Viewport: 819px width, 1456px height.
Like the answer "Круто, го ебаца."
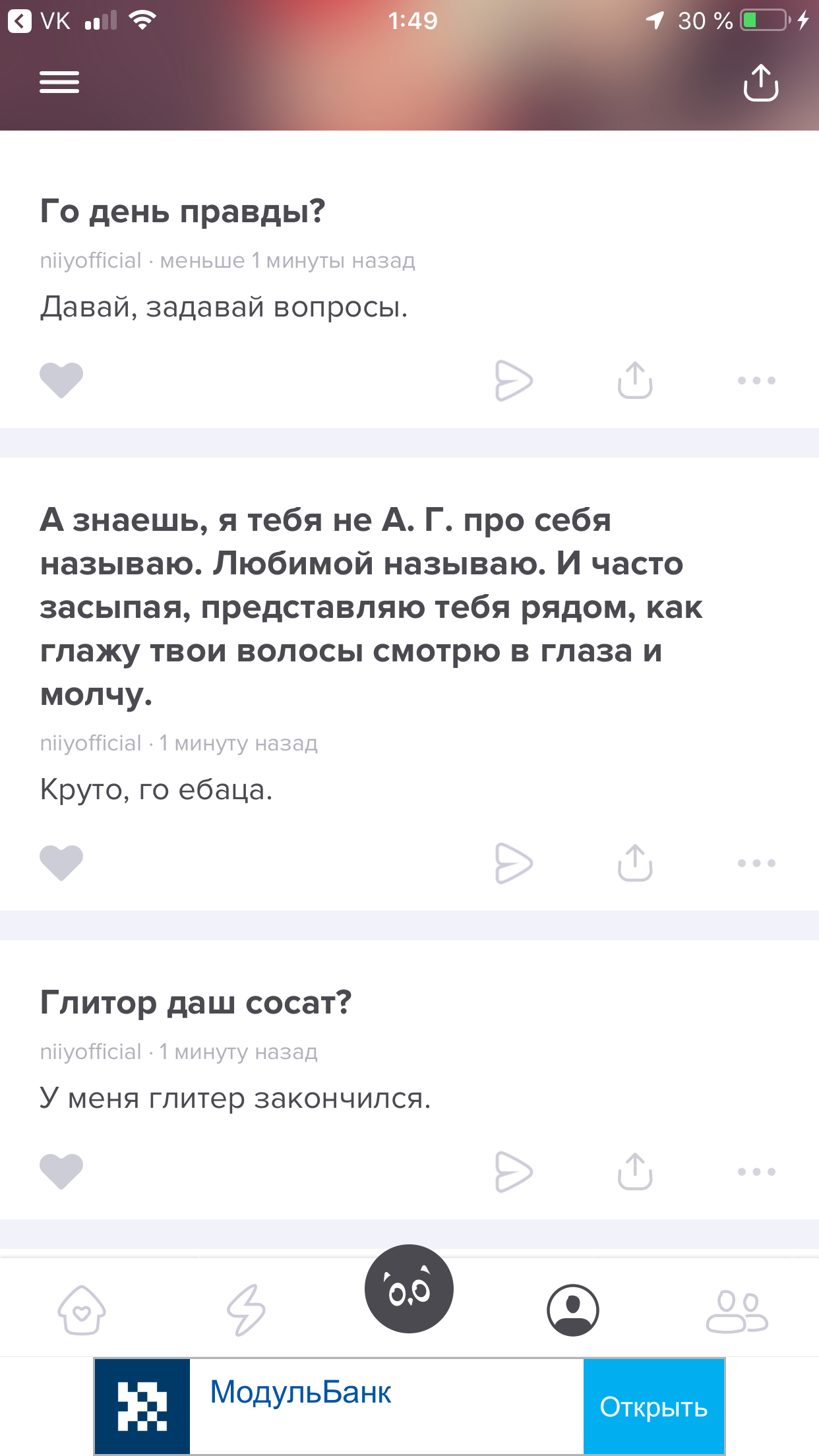click(61, 863)
